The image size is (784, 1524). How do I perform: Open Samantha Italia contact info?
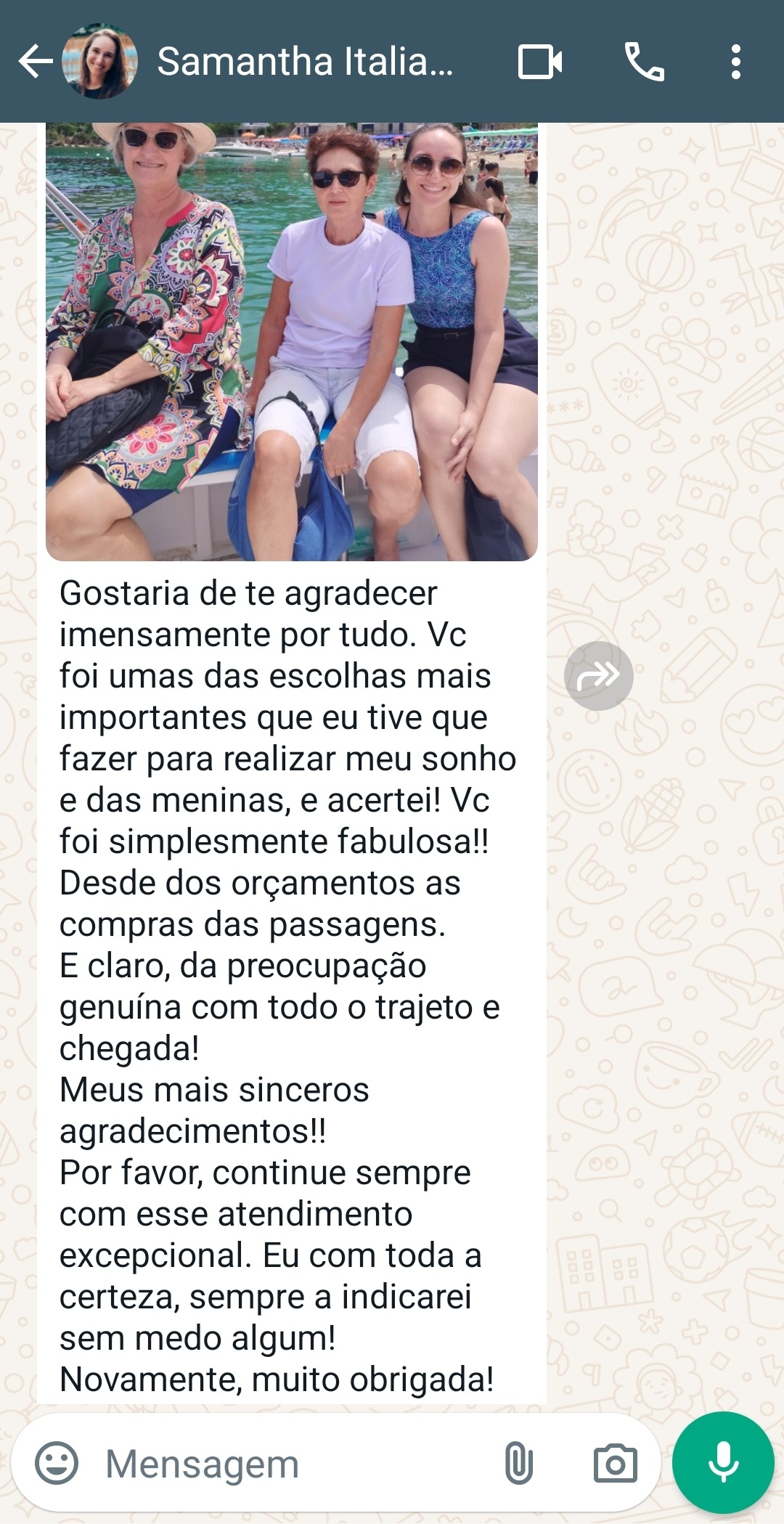[305, 62]
